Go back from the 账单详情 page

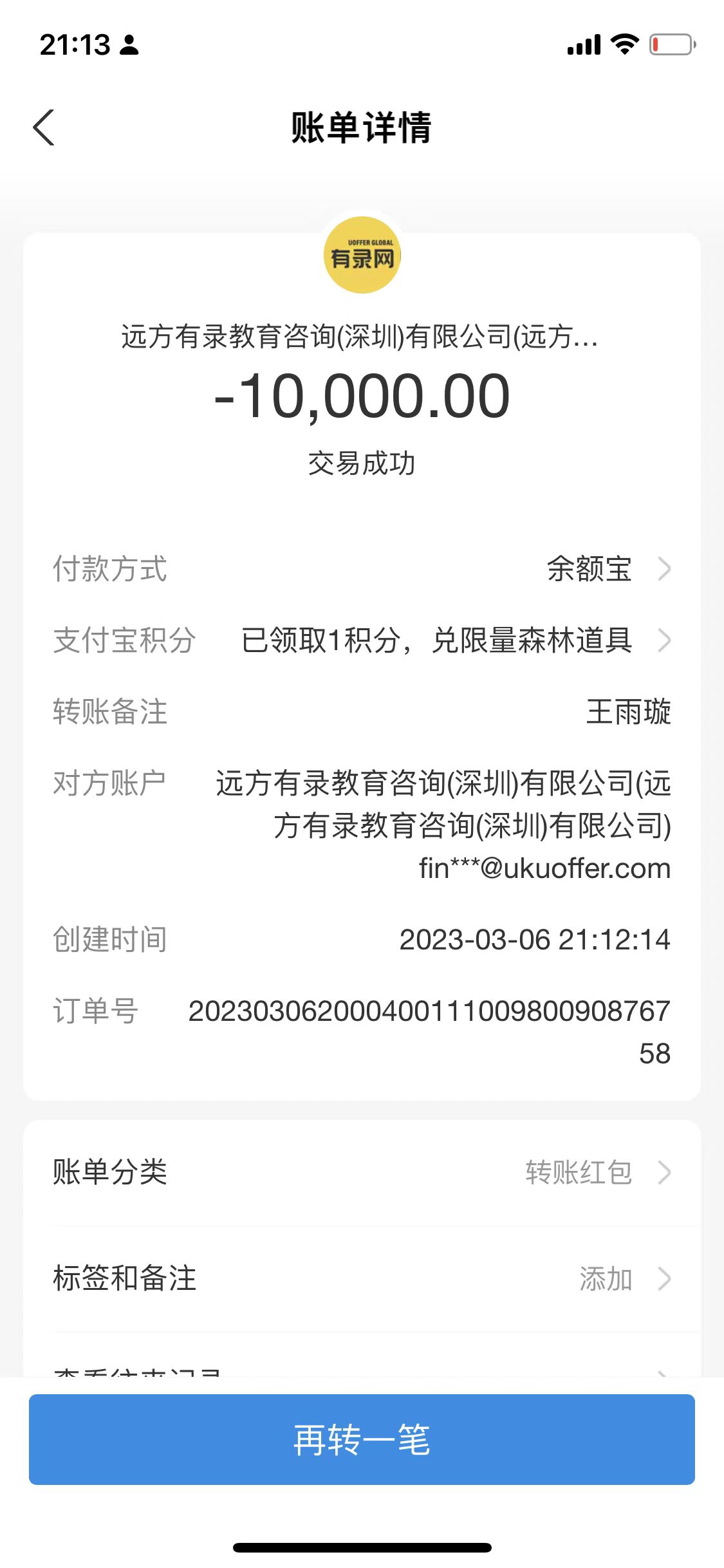pyautogui.click(x=44, y=127)
